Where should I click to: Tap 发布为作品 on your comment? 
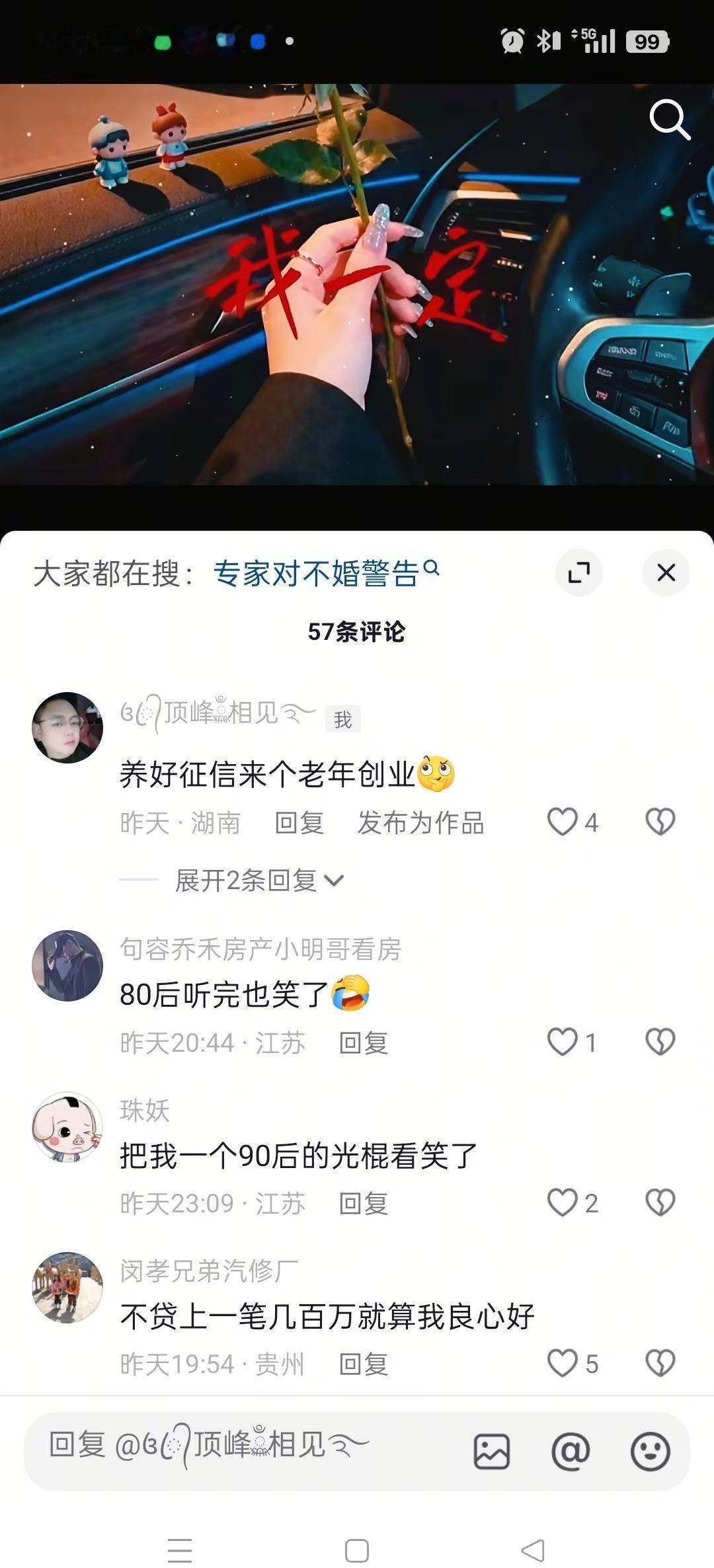point(421,822)
